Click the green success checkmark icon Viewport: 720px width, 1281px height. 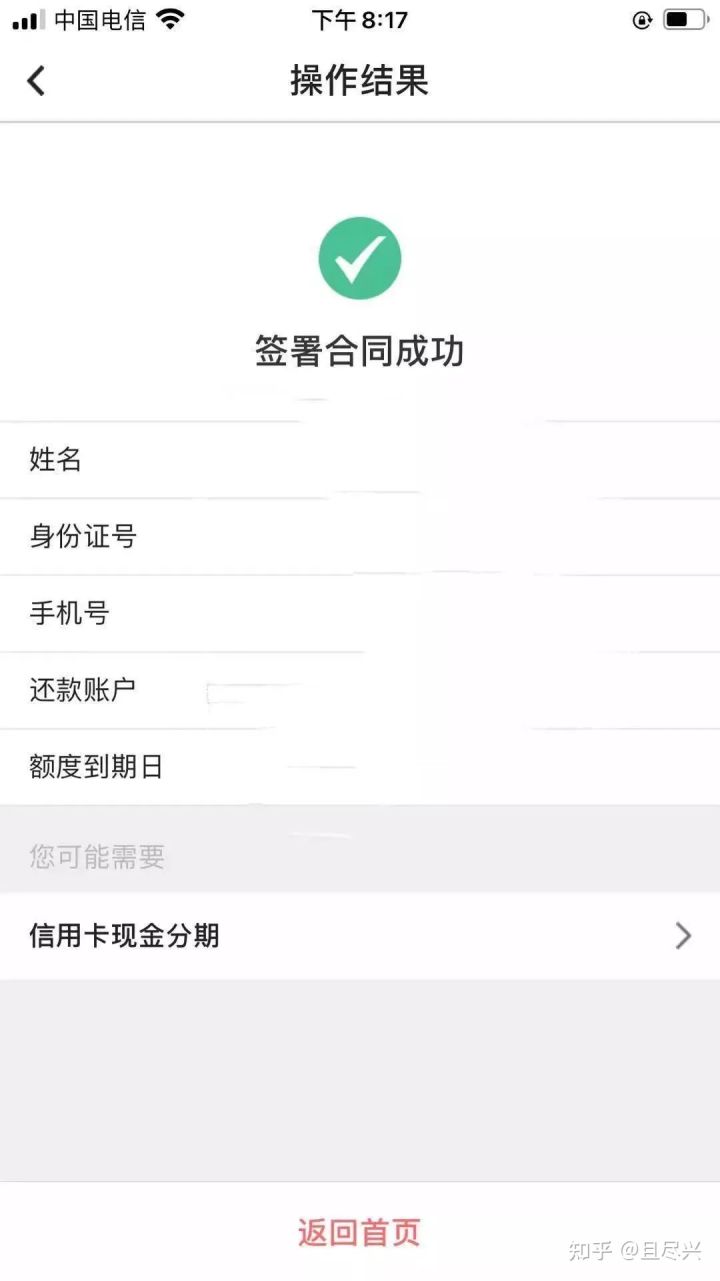click(359, 257)
